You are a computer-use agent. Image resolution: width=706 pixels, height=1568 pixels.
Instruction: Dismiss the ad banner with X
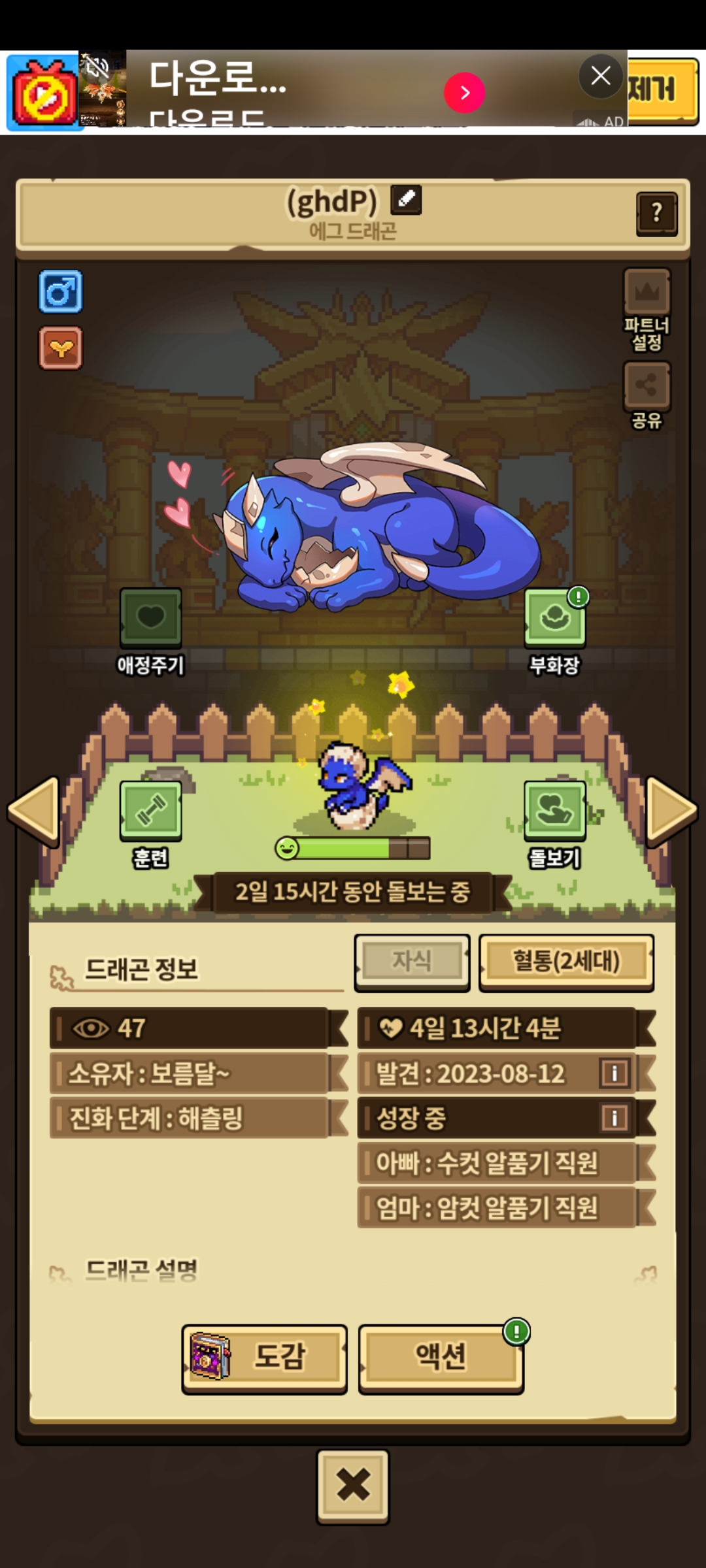601,76
